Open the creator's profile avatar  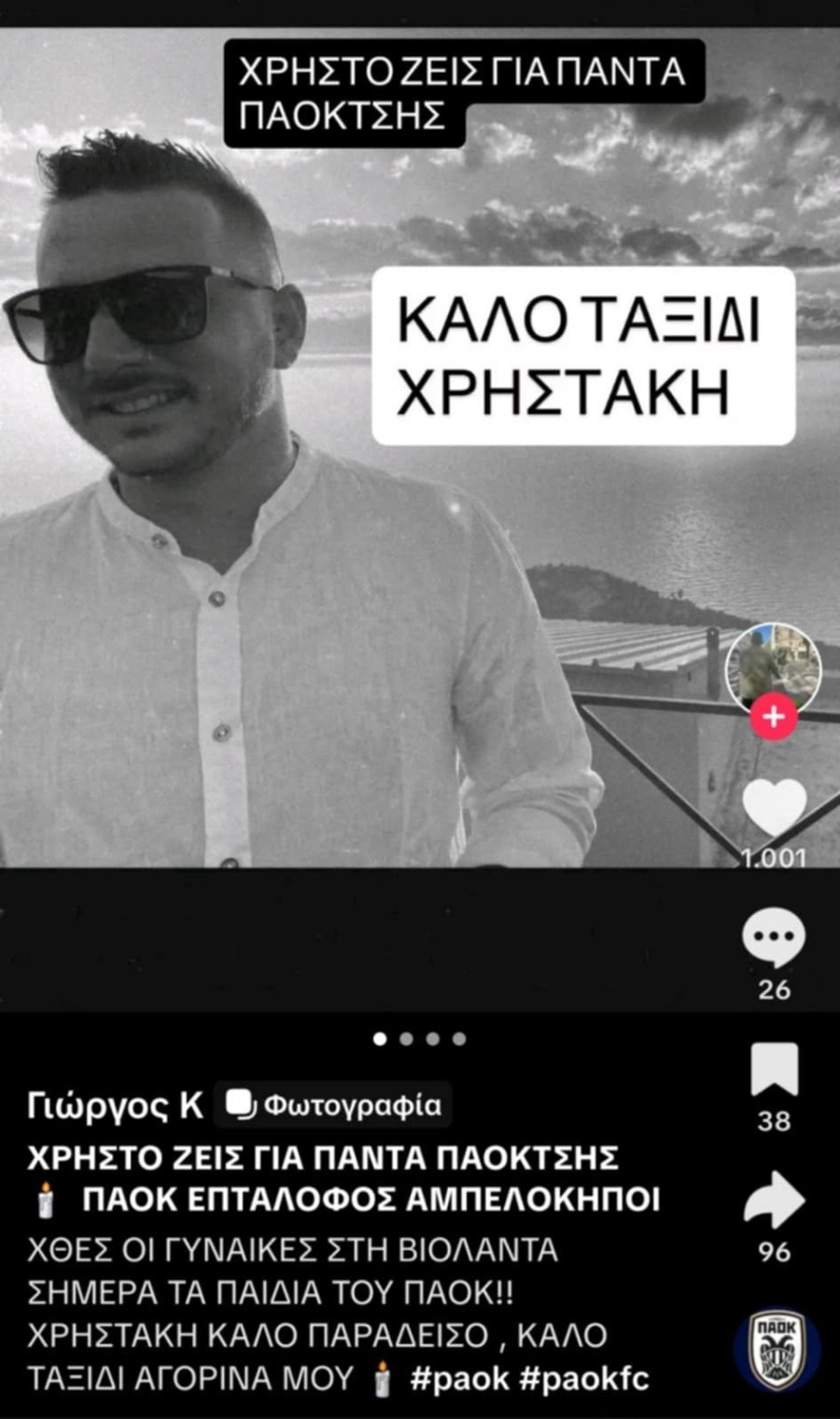point(774,667)
